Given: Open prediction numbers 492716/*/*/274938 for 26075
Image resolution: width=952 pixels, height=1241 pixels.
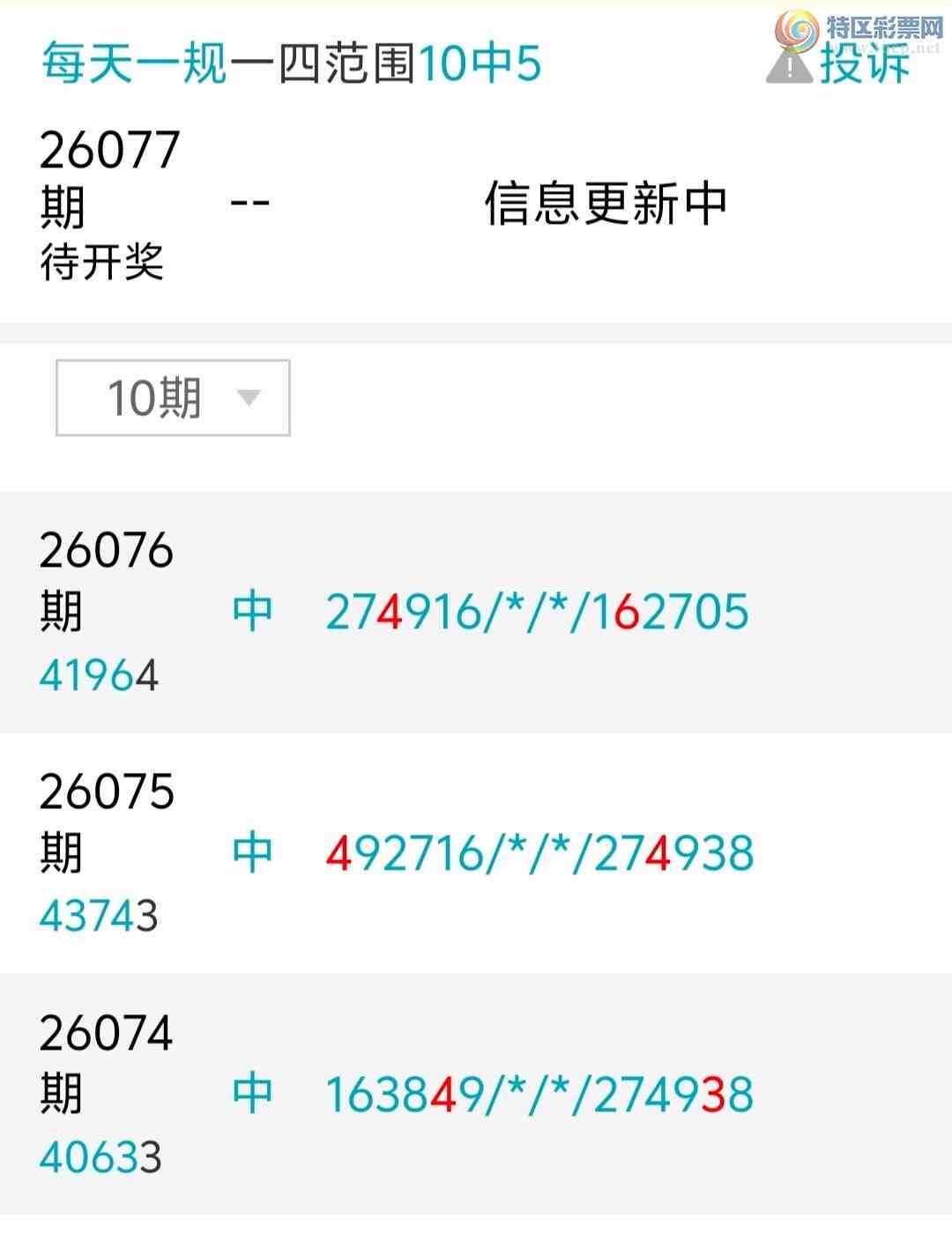Looking at the screenshot, I should click(x=540, y=851).
